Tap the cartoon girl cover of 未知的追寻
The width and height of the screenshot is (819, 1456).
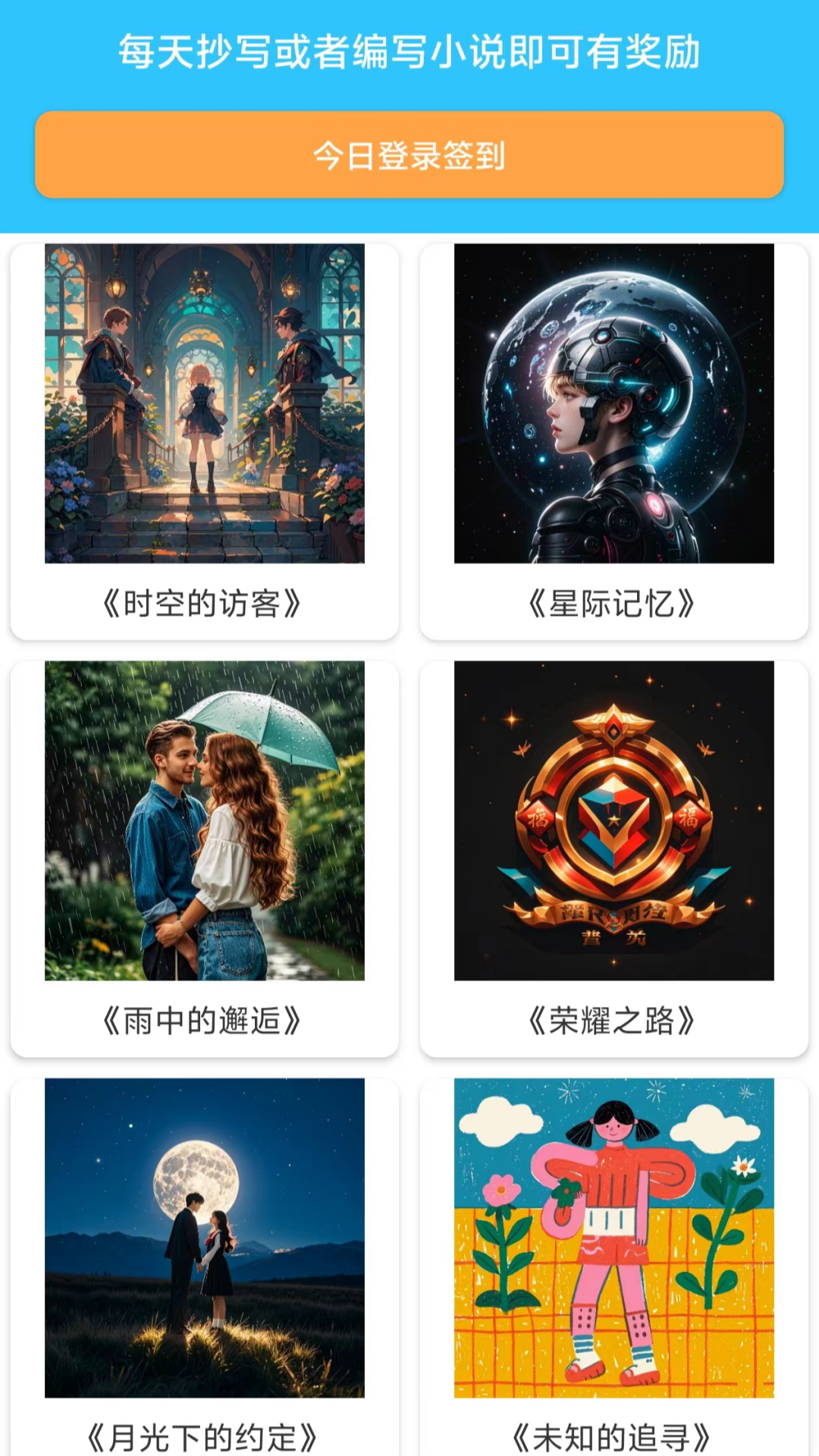614,1236
